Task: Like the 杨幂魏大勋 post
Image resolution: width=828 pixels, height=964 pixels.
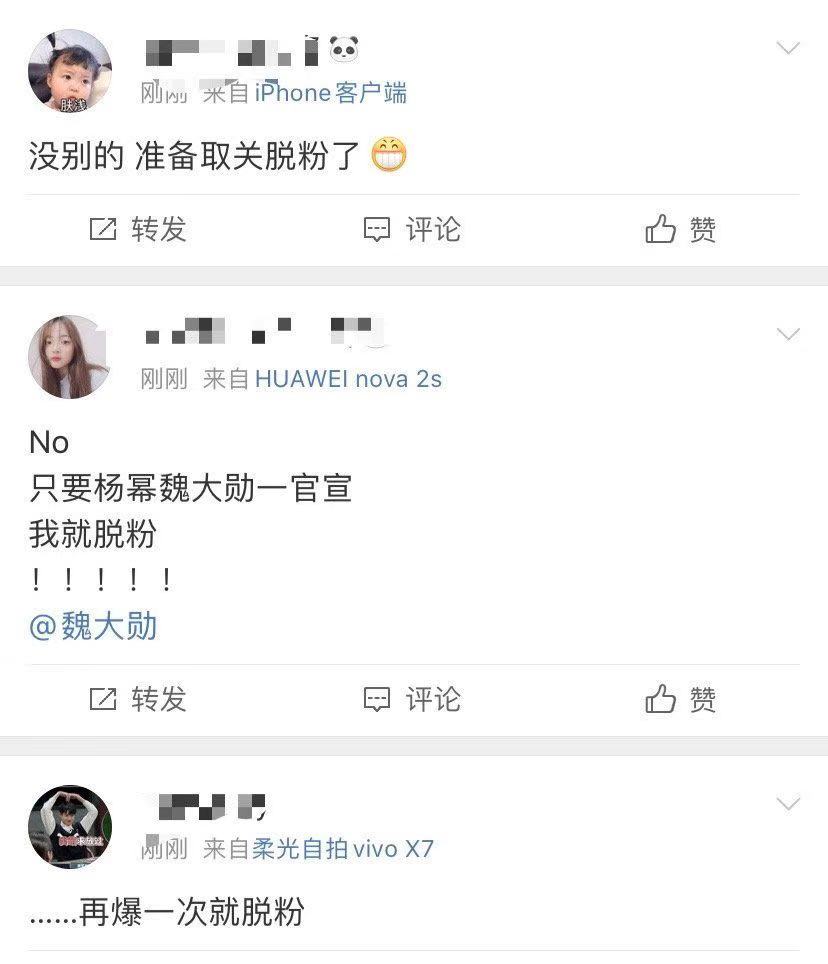Action: 681,699
